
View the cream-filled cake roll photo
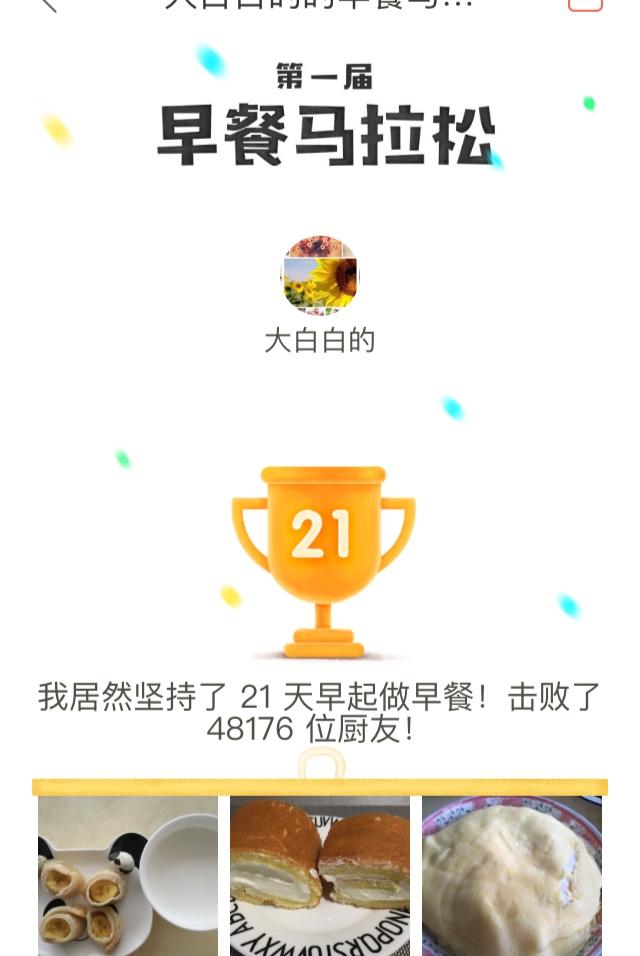tap(320, 876)
